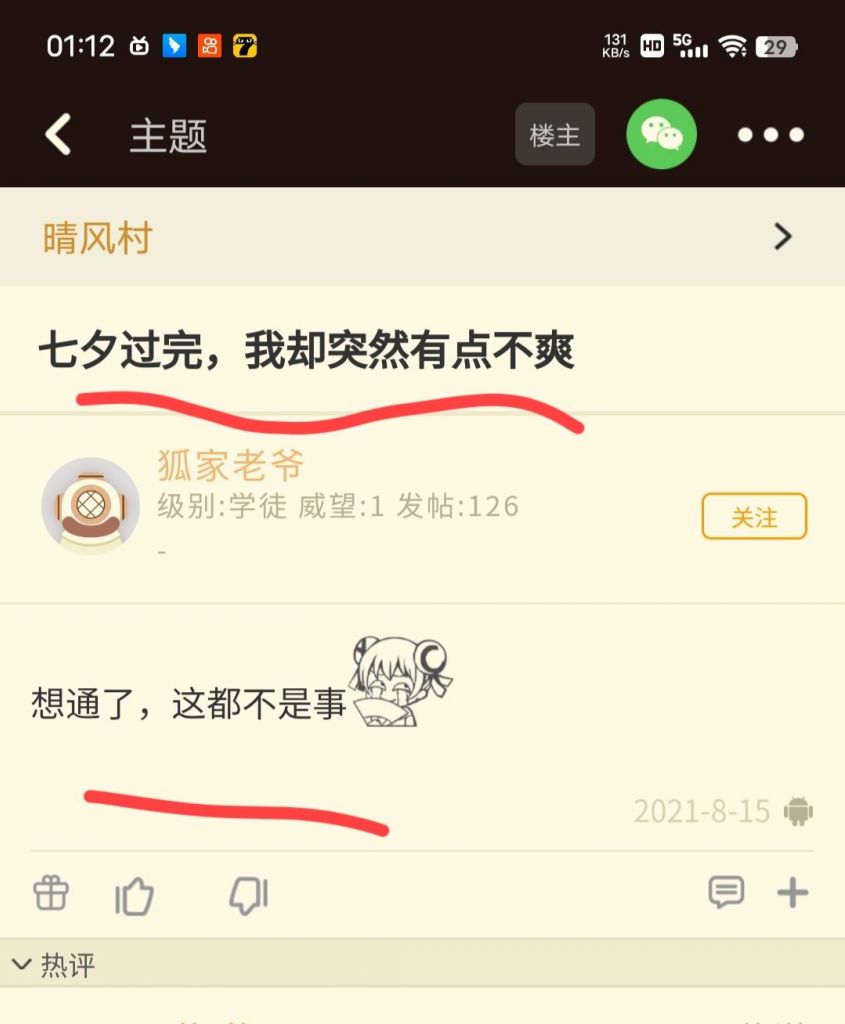This screenshot has height=1024, width=845.
Task: Follow the user with 关注 button
Action: point(754,517)
